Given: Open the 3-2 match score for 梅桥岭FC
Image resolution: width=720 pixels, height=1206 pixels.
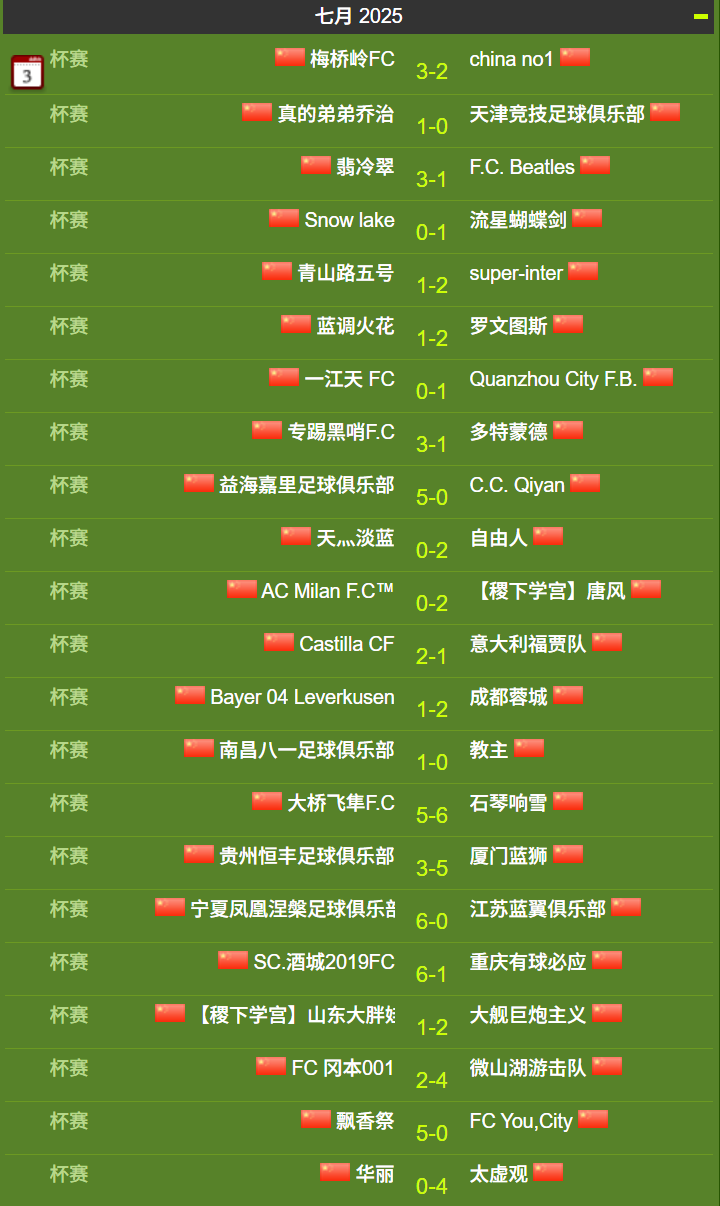Looking at the screenshot, I should click(x=432, y=72).
